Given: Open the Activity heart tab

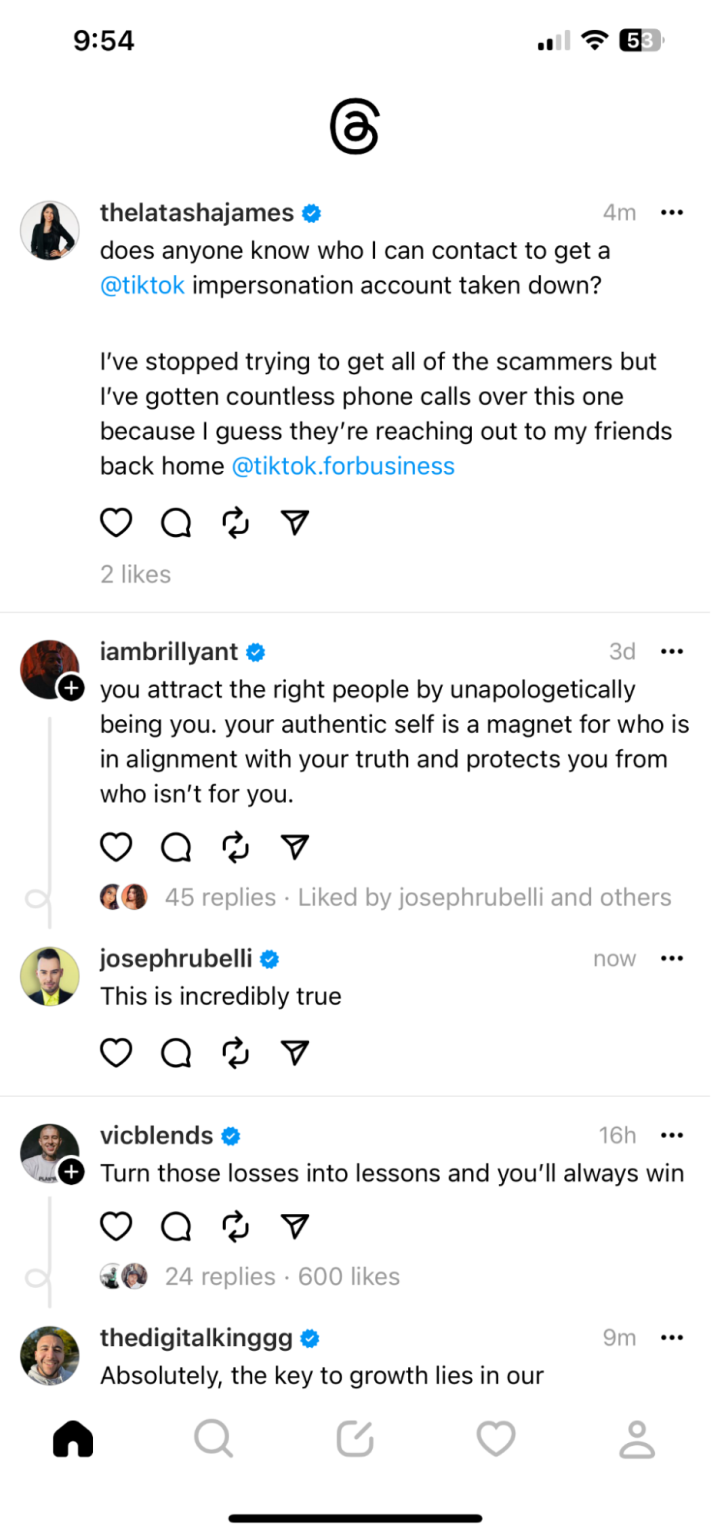Looking at the screenshot, I should point(495,1439).
